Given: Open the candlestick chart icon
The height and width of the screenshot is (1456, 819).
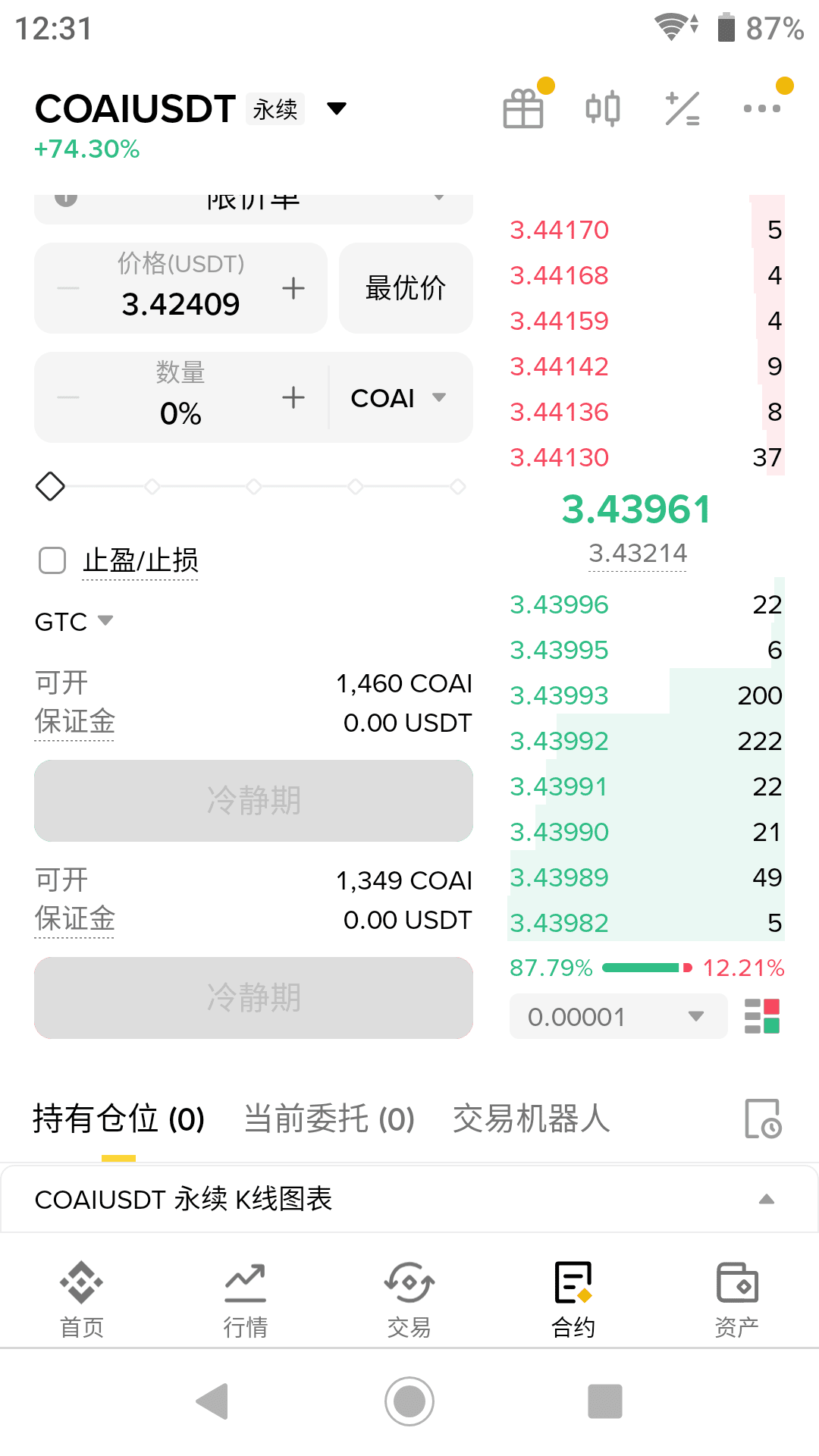Looking at the screenshot, I should 603,109.
